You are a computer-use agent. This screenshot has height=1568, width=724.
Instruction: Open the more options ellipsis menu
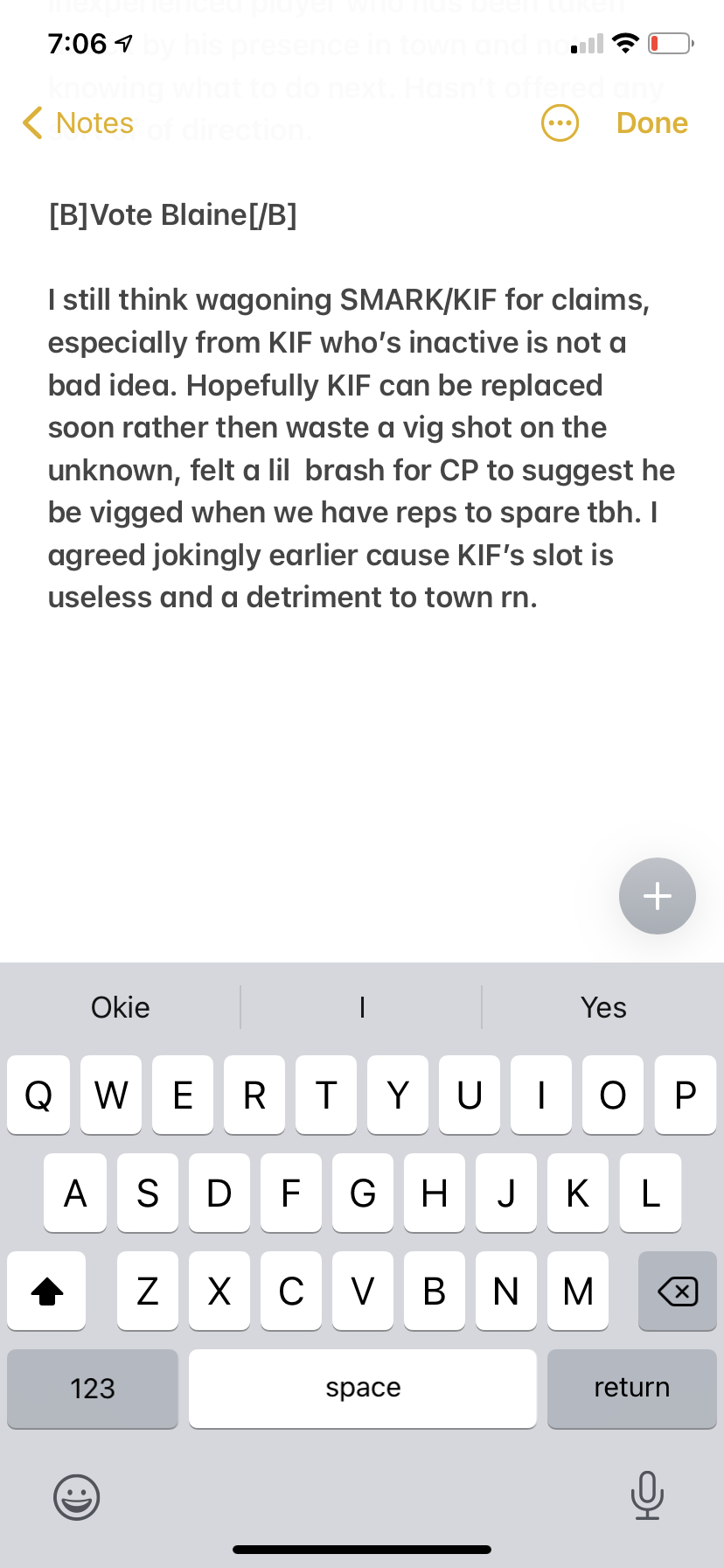(560, 123)
